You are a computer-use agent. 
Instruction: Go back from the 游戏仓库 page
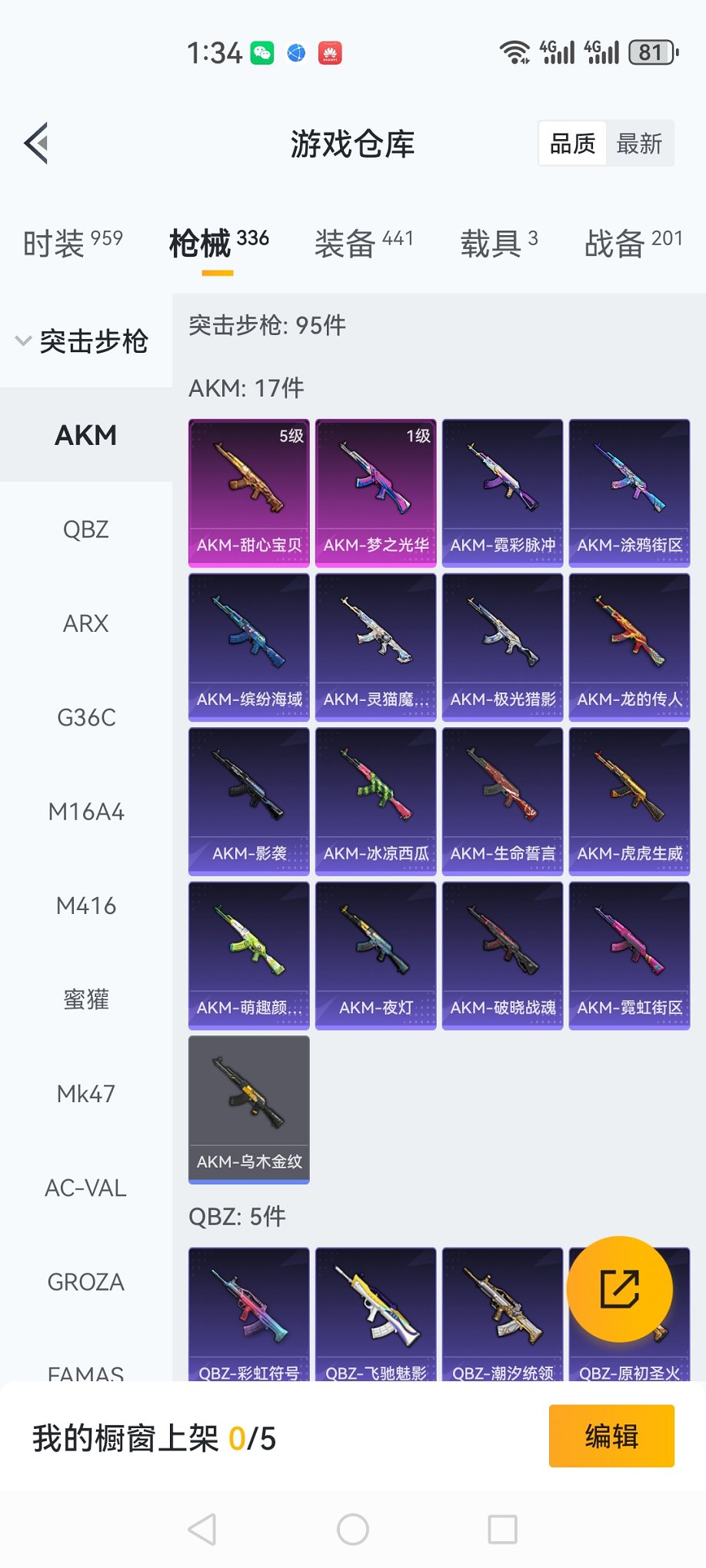pos(37,143)
